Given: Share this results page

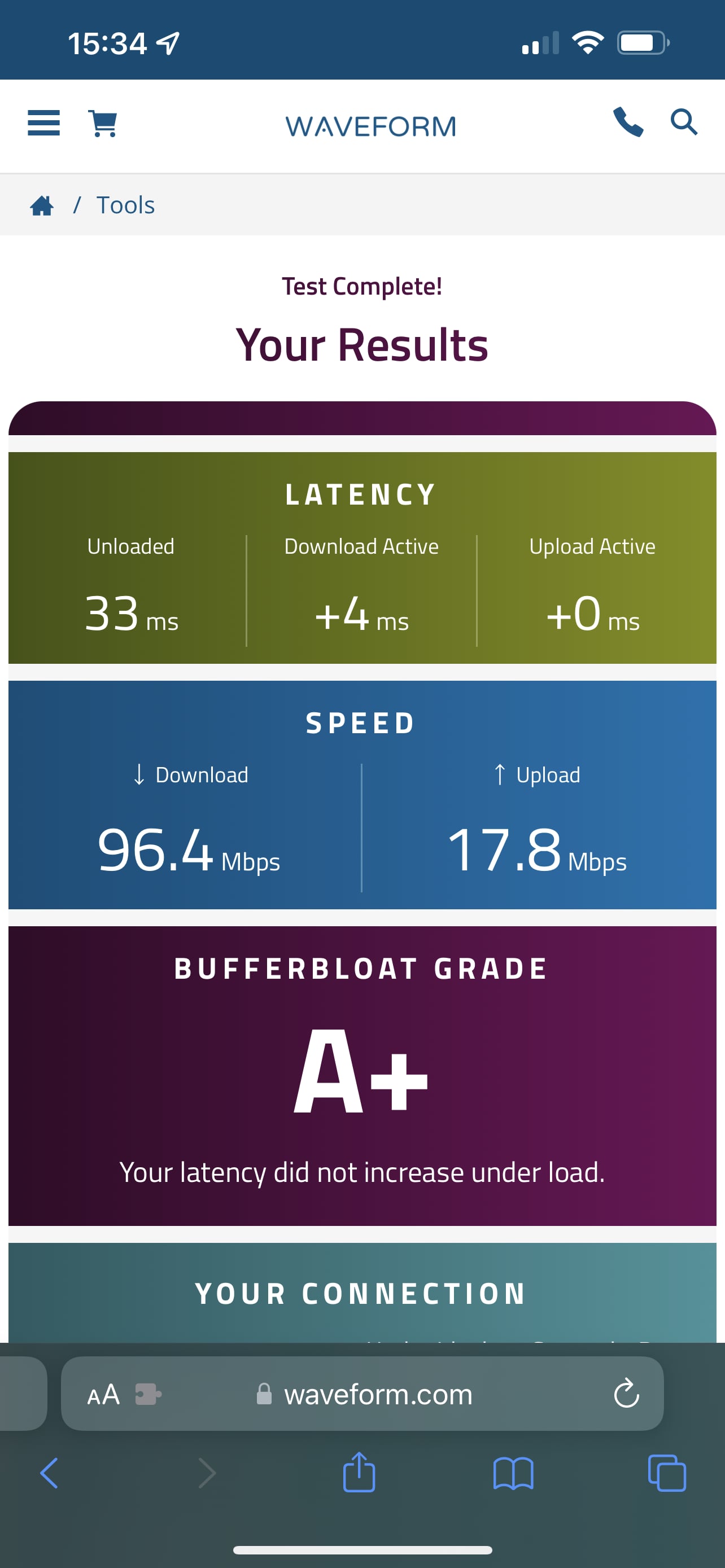Looking at the screenshot, I should coord(359,1472).
